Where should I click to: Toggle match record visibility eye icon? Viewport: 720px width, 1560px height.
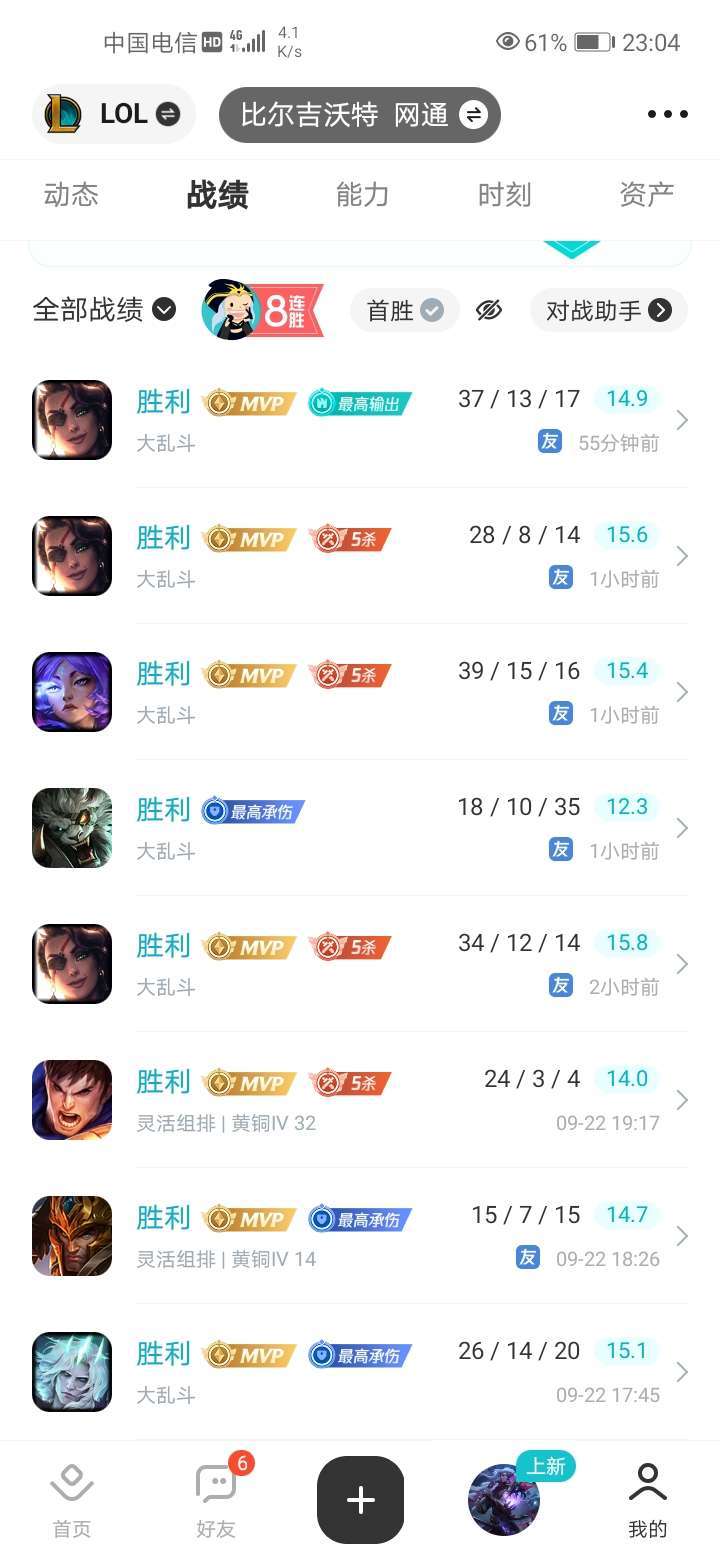click(488, 311)
